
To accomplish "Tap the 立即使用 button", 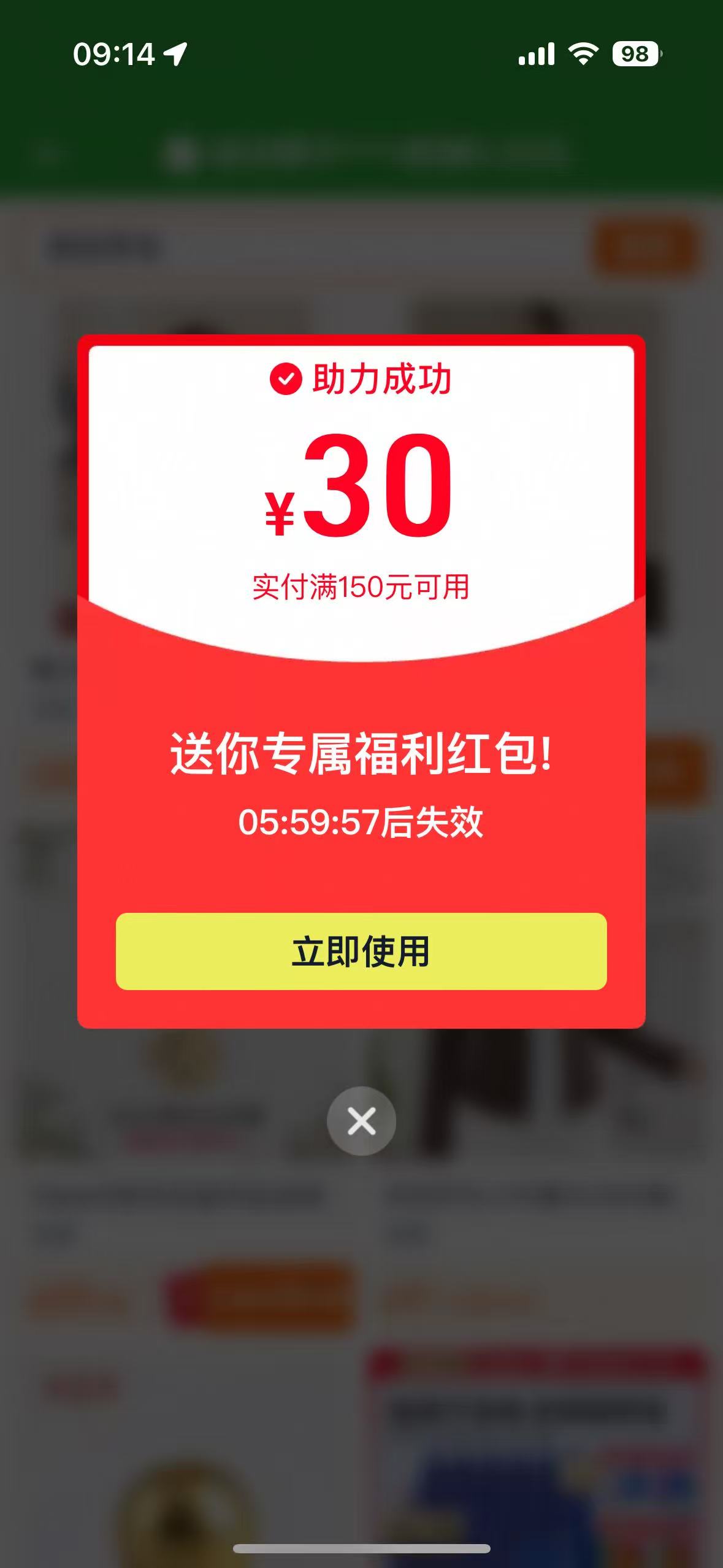I will [x=361, y=951].
